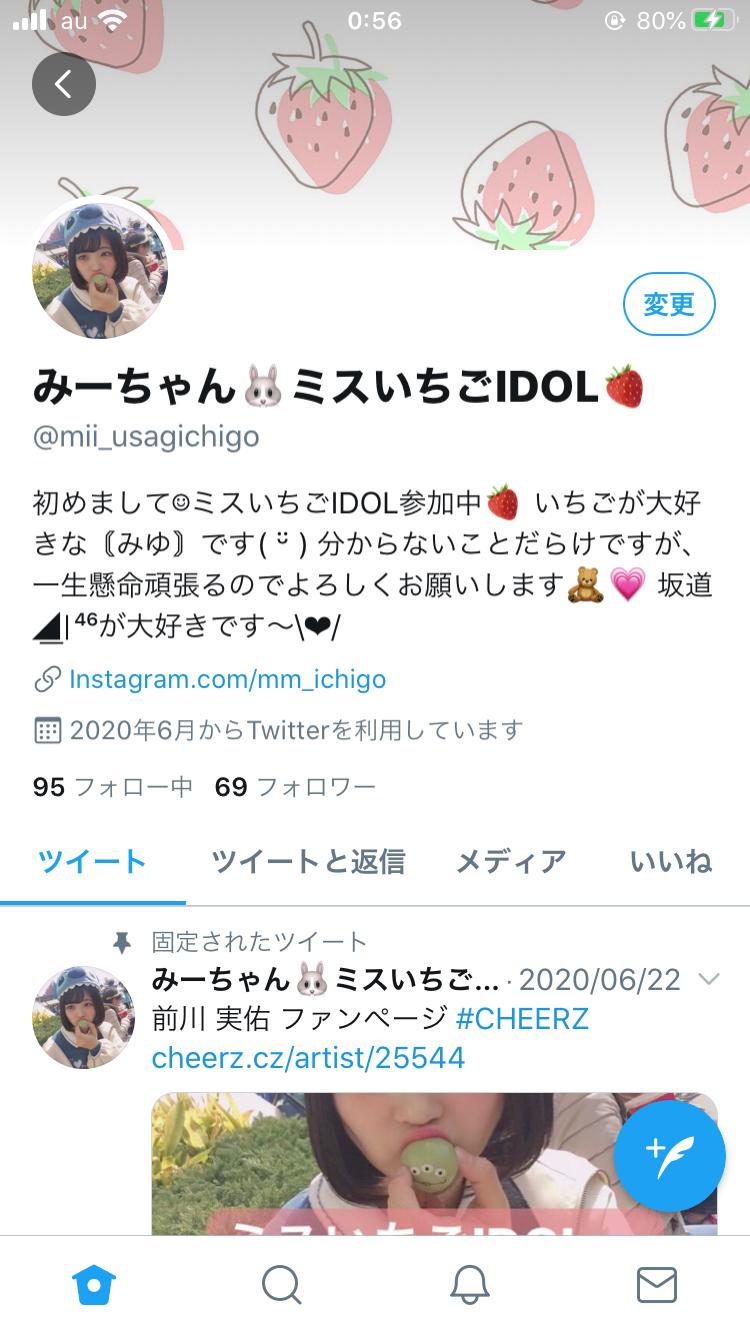Open the cheerz.cz/artist/25544 link

(x=308, y=1058)
